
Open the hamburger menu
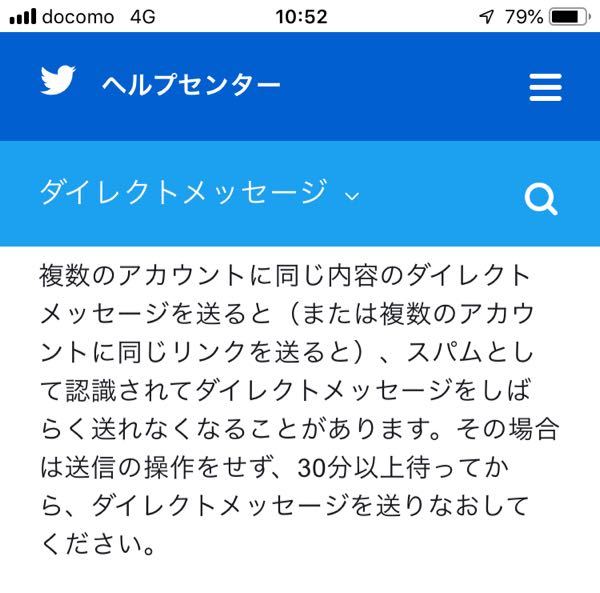(x=545, y=88)
